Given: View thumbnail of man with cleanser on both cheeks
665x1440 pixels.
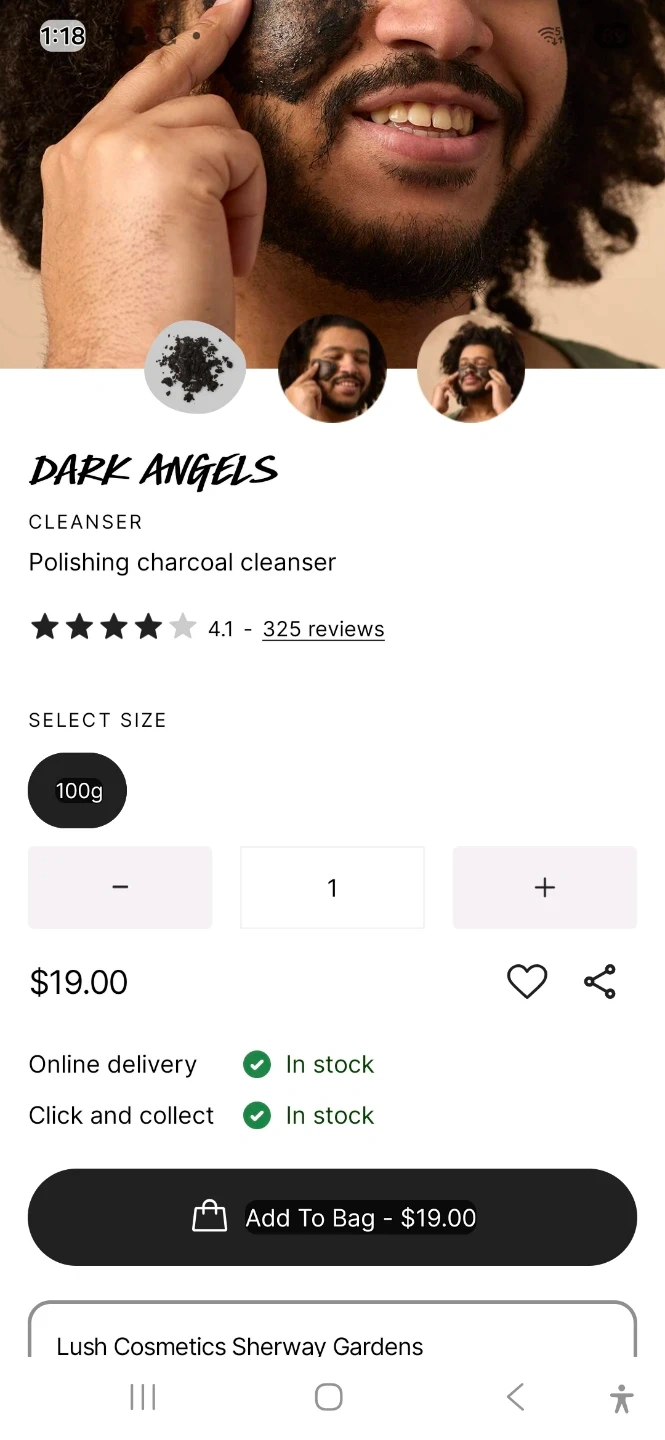Looking at the screenshot, I should 471,368.
